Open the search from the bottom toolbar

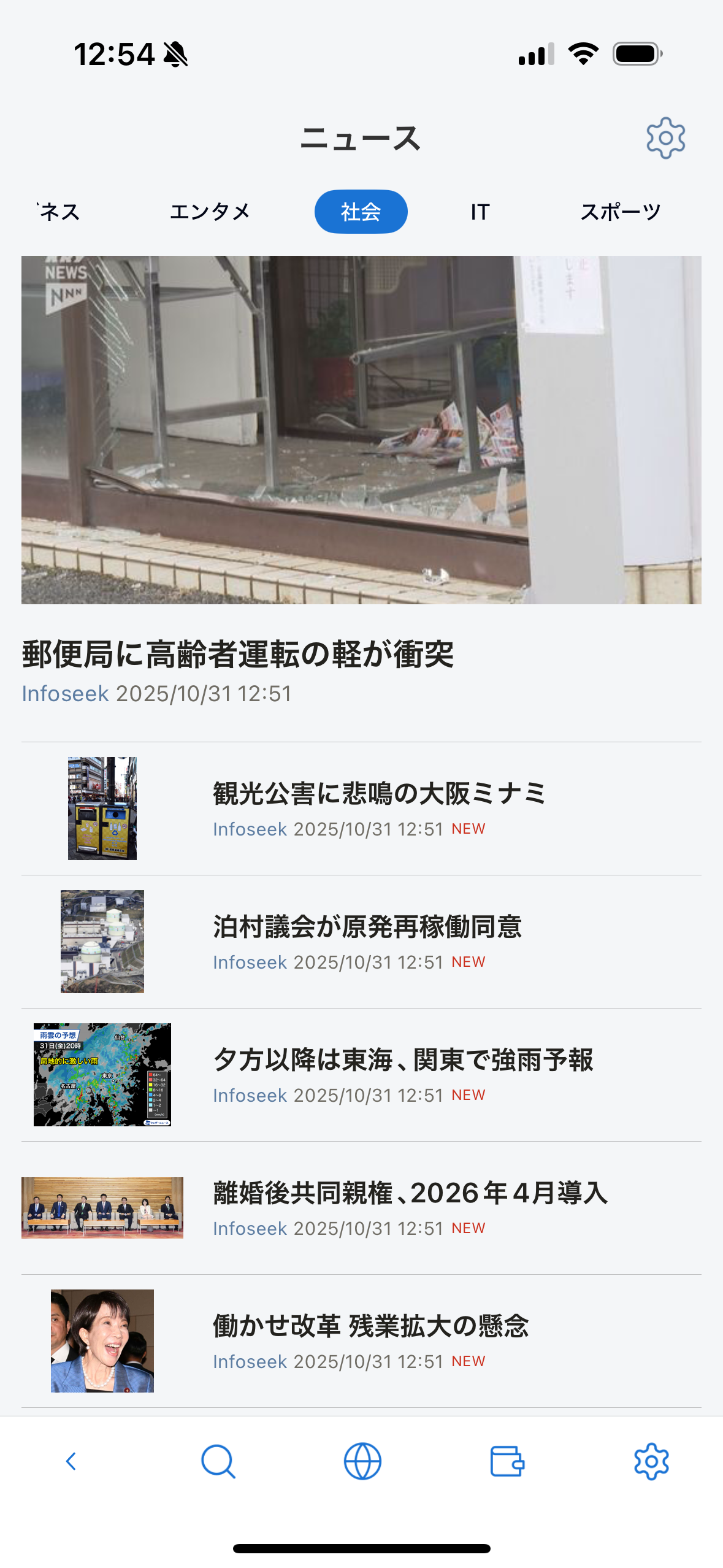tap(218, 1461)
